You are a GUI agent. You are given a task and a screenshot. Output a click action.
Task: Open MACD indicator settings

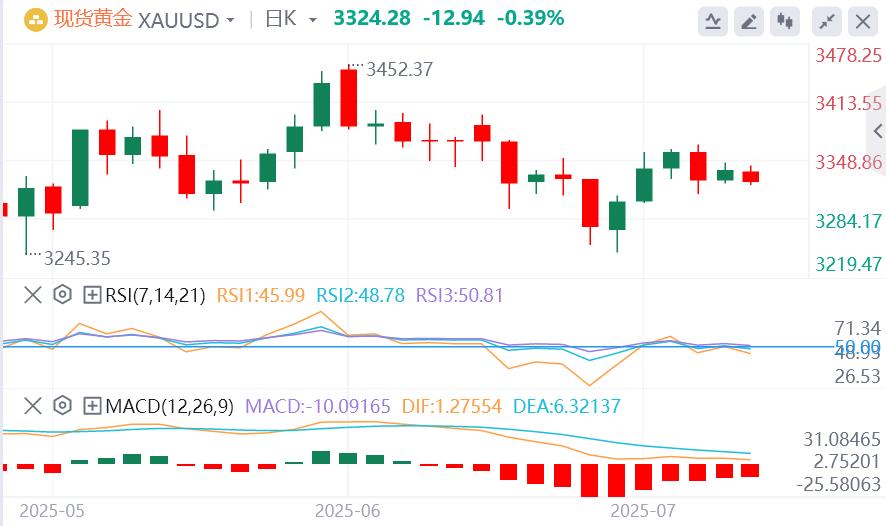pos(62,406)
